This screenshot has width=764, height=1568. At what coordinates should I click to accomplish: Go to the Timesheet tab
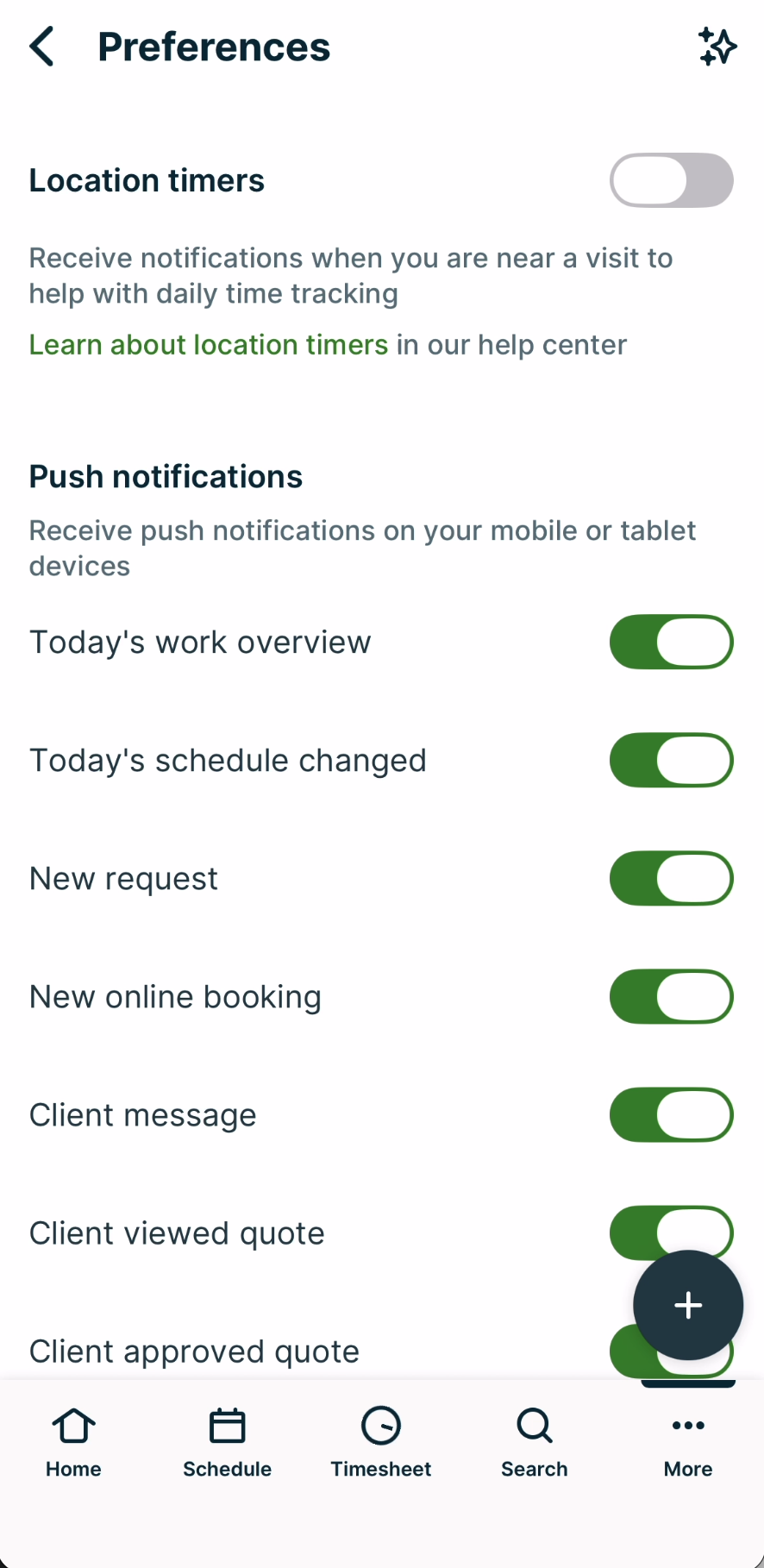coord(380,1442)
